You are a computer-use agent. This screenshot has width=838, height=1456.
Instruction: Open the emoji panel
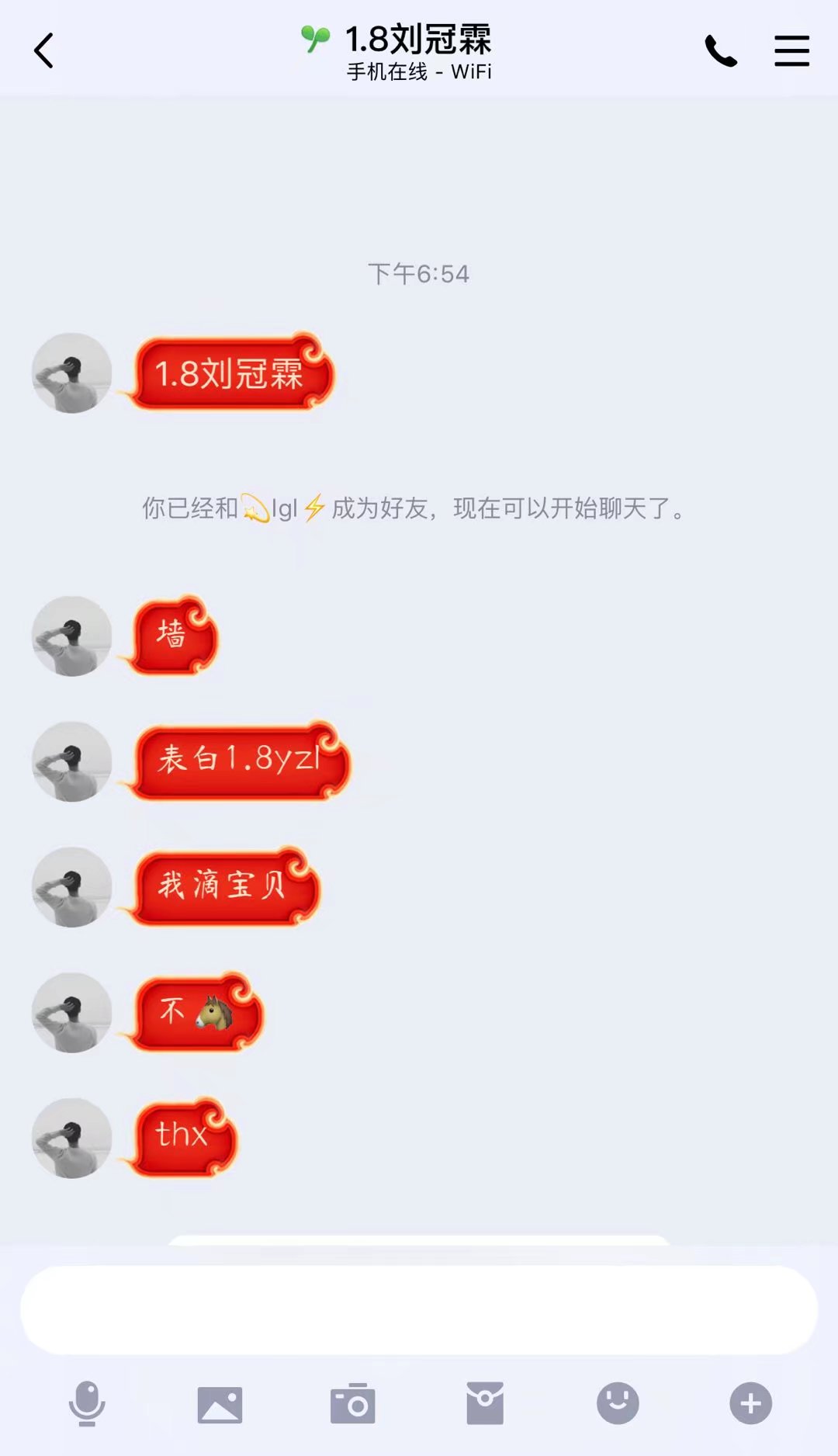pyautogui.click(x=618, y=1403)
